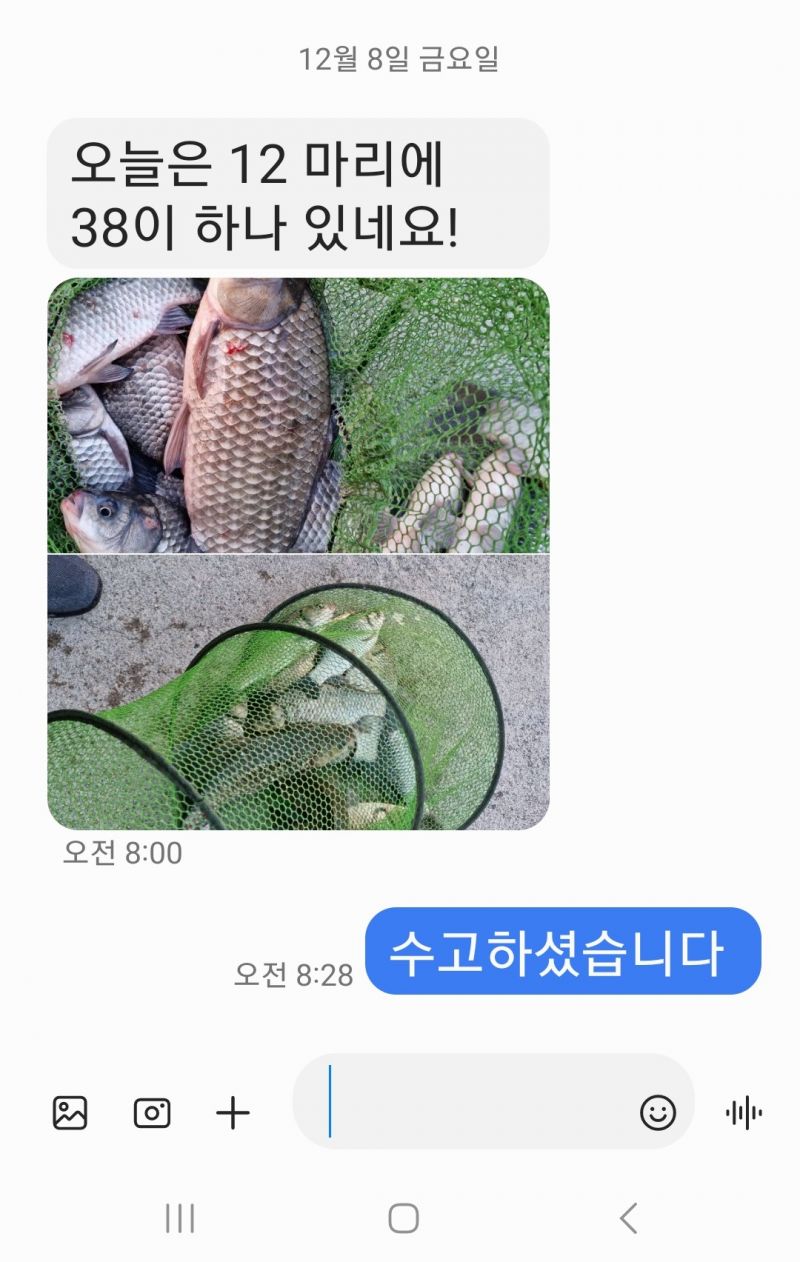Open the recent apps button
This screenshot has width=800, height=1262.
click(180, 1218)
